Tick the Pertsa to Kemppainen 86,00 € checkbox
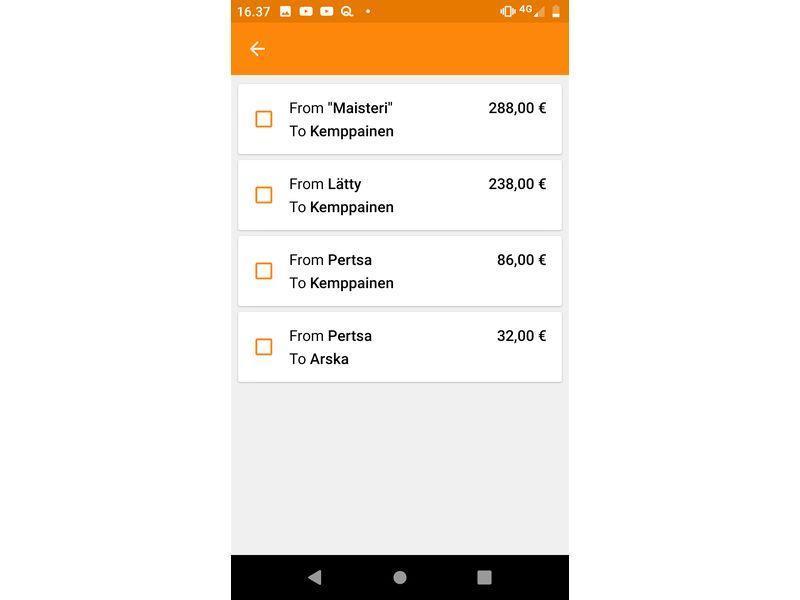Viewport: 800px width, 600px height. [x=264, y=271]
